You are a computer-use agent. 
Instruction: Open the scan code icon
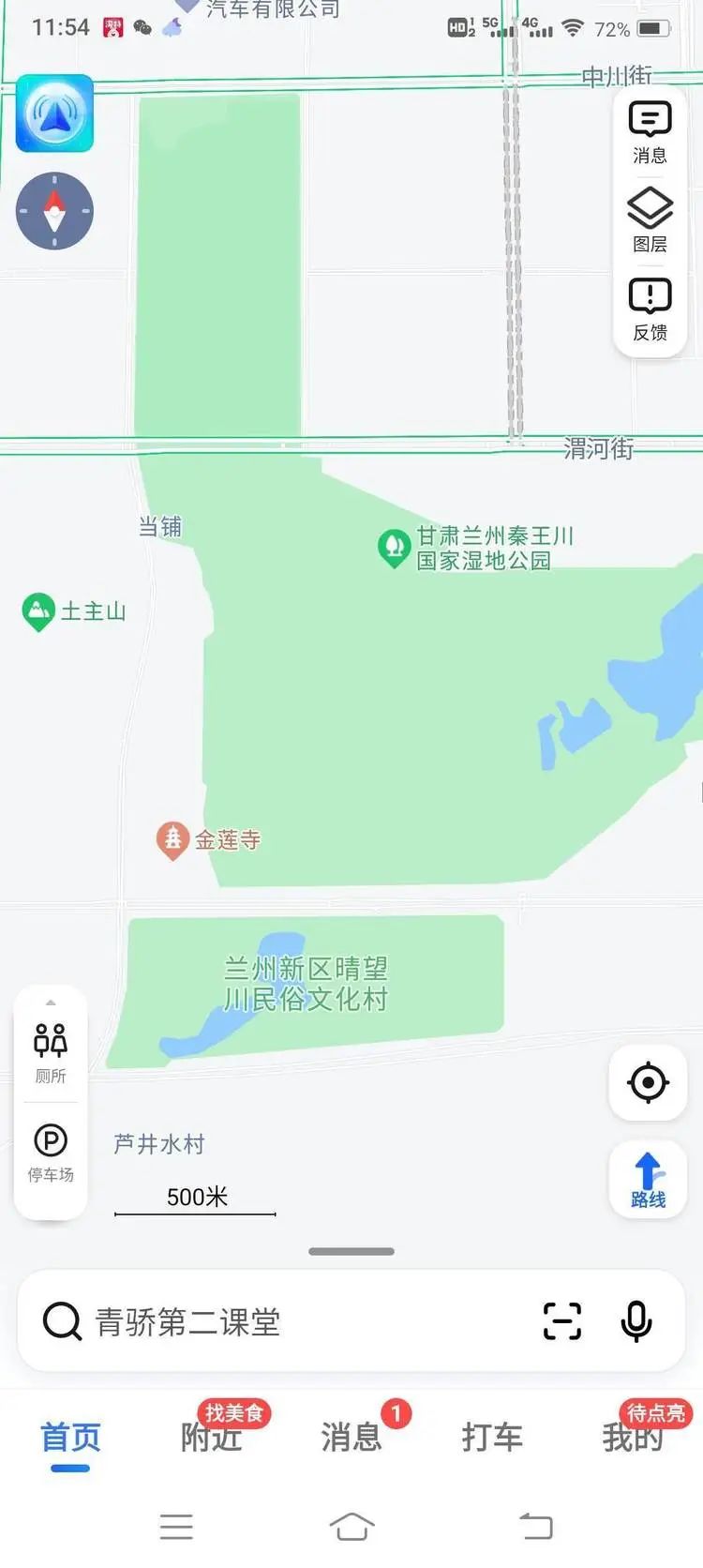(x=562, y=1321)
